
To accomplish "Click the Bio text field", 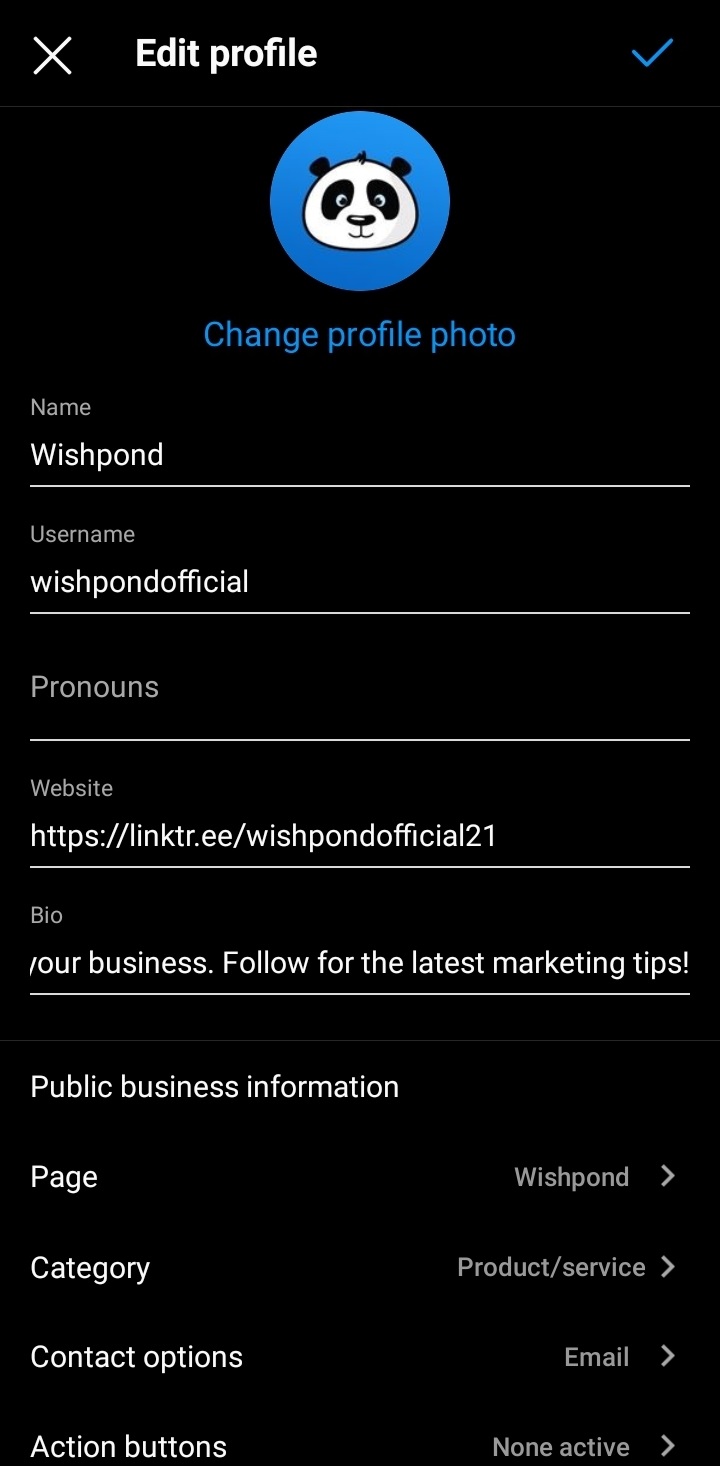I will point(360,962).
